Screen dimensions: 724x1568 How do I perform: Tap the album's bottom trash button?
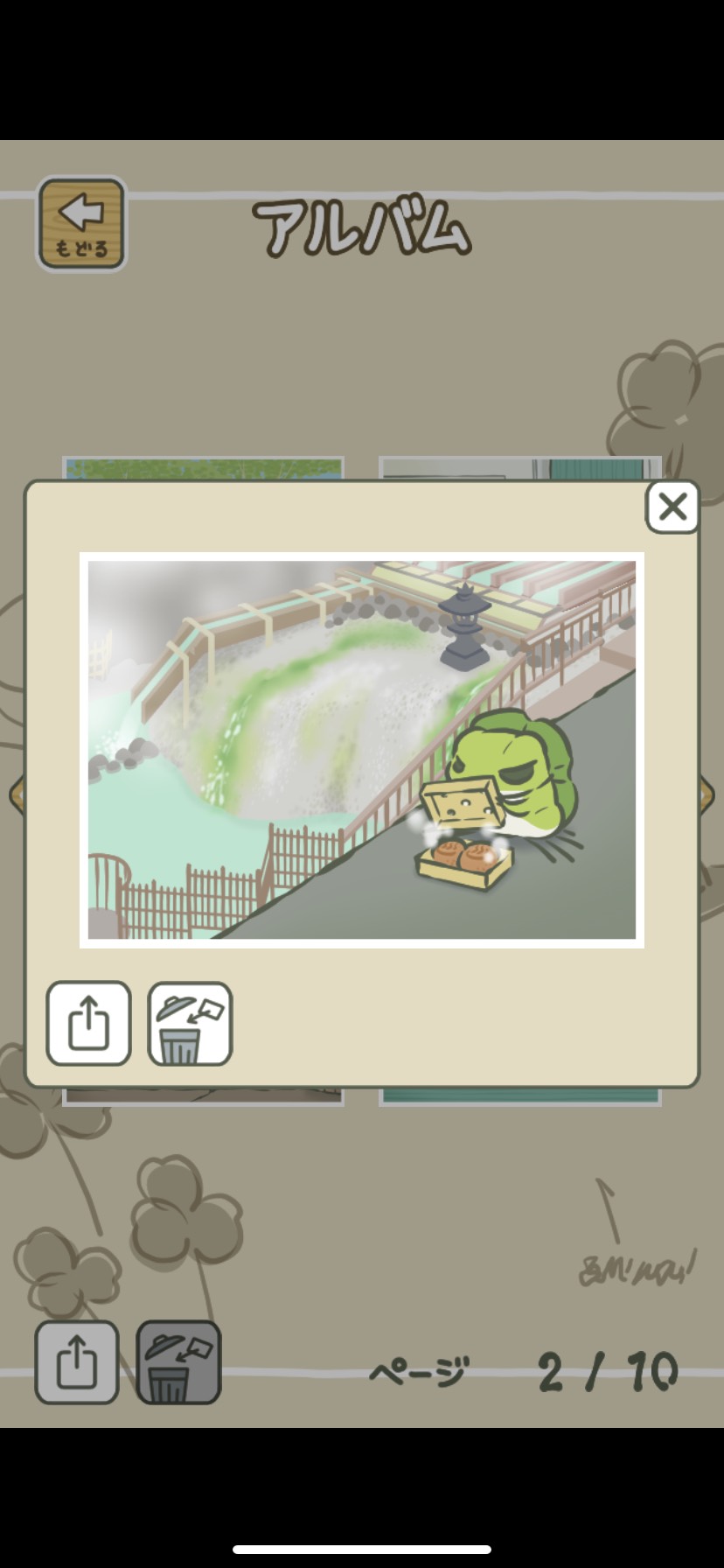(178, 1361)
